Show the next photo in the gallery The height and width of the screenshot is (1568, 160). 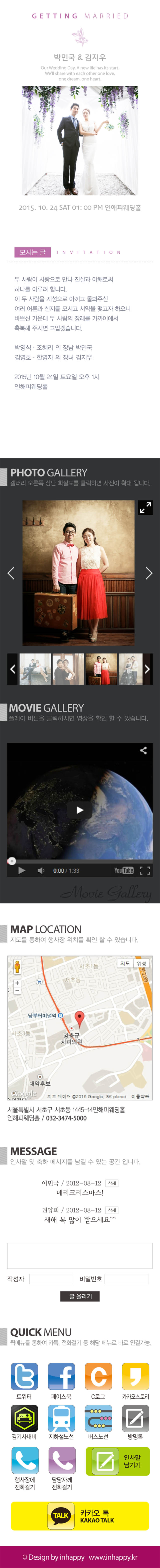148,573
